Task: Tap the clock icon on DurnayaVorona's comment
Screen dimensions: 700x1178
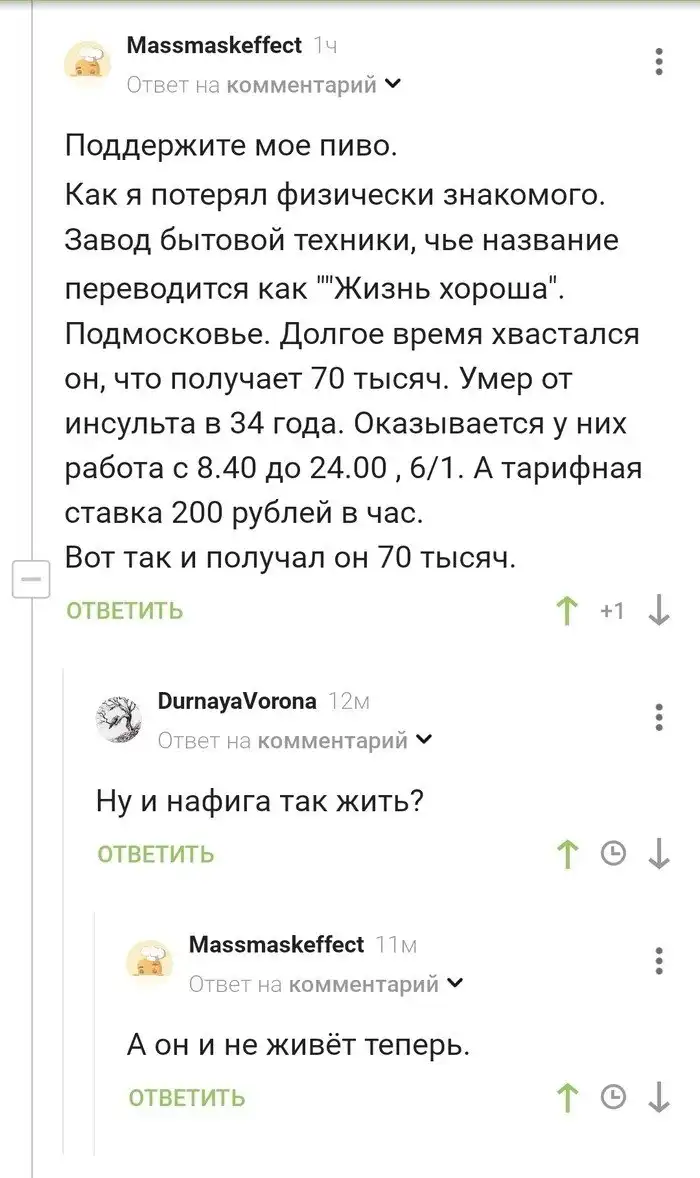Action: [613, 853]
